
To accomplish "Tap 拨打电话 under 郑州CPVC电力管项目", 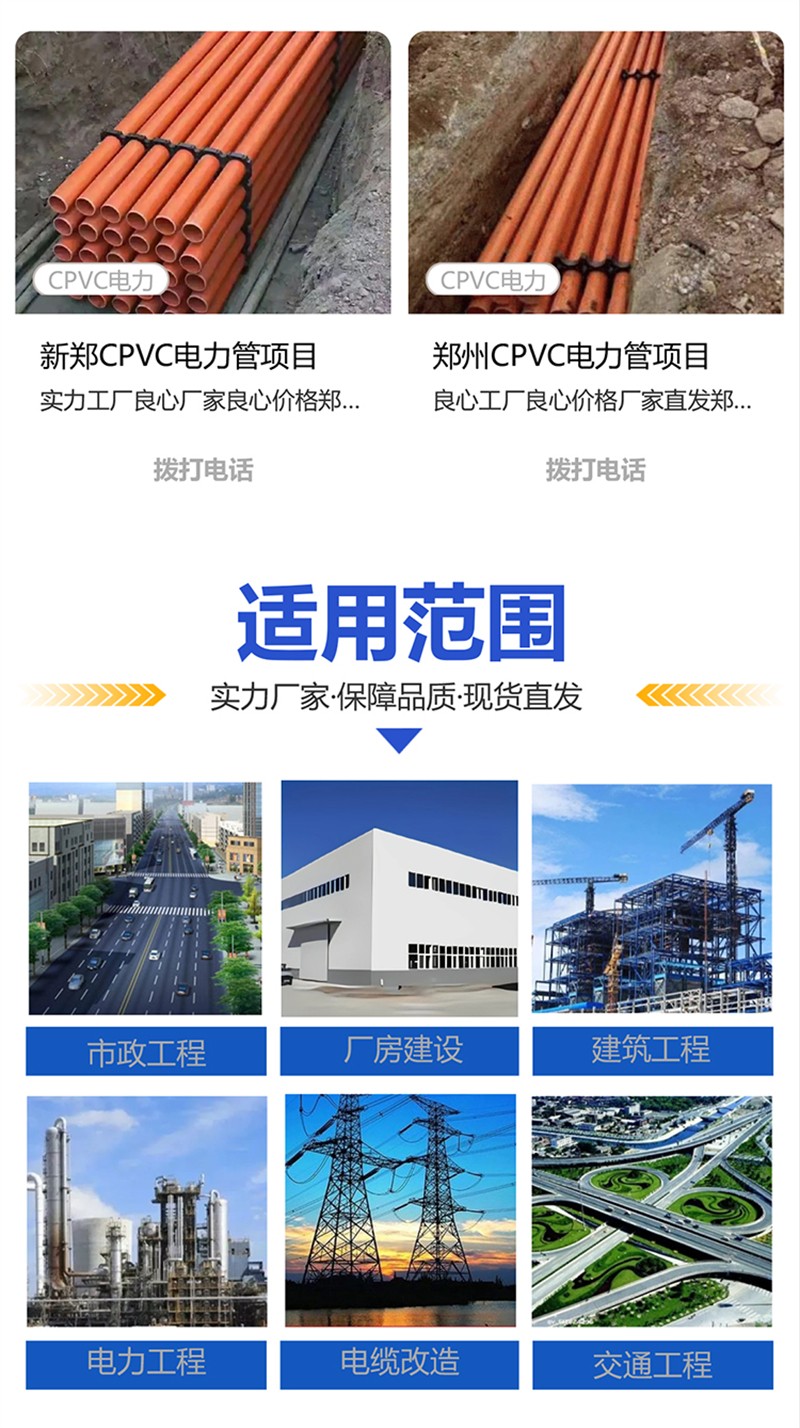I will click(595, 470).
